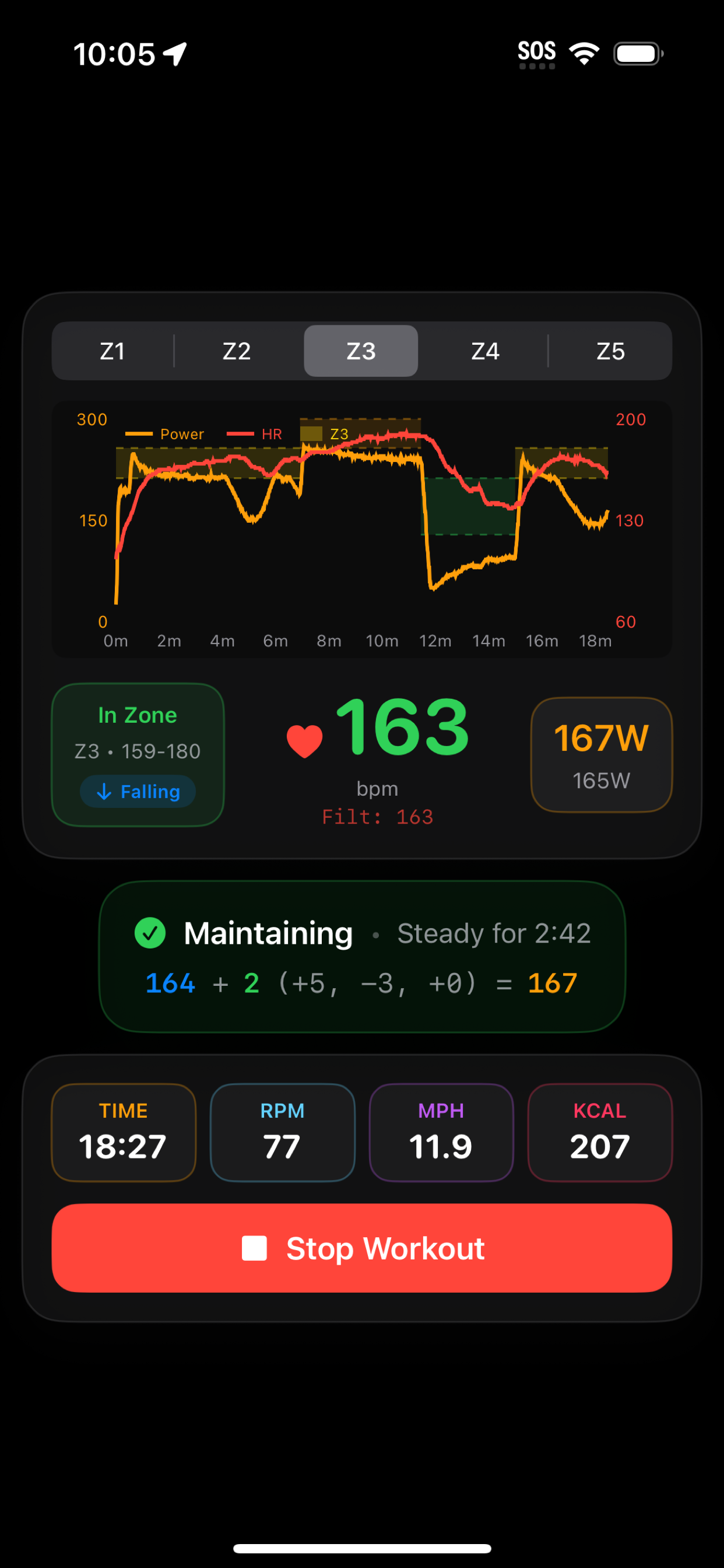Toggle the Z3 band in the chart legend

point(325,434)
